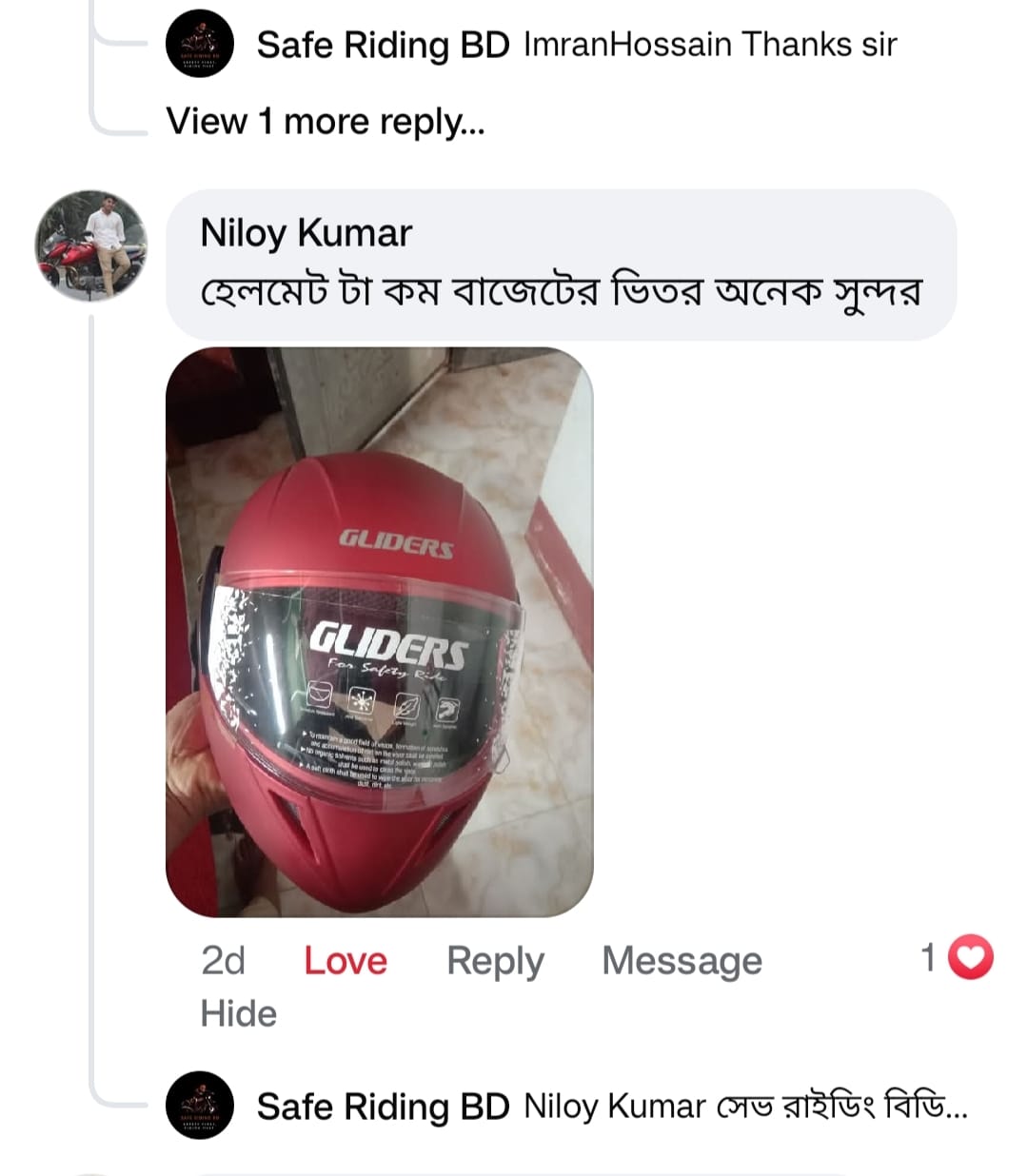Message Niloy Kumar from his comment
1028x1176 pixels.
point(682,961)
